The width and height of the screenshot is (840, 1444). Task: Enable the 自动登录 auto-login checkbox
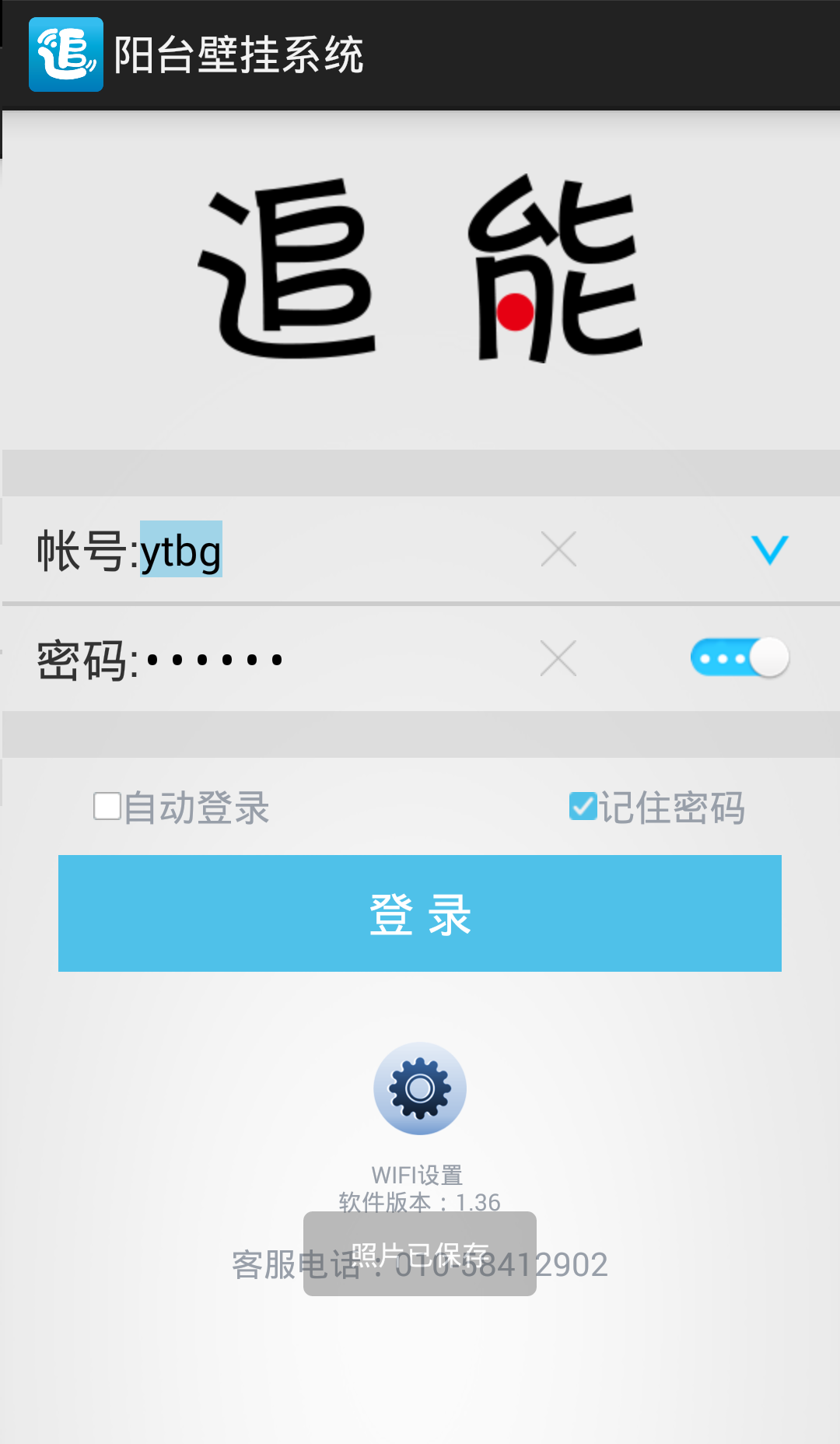click(107, 806)
